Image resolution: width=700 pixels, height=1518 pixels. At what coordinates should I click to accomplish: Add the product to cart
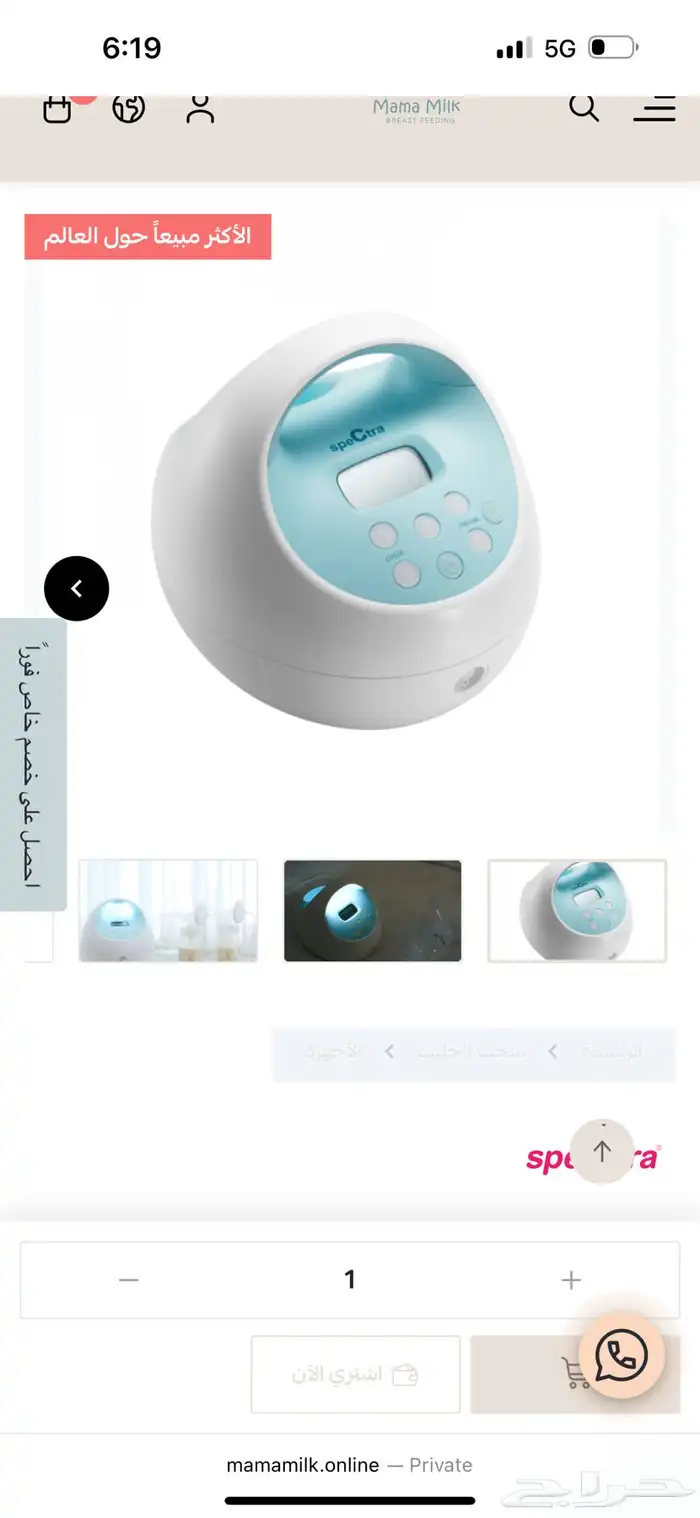[530, 1374]
